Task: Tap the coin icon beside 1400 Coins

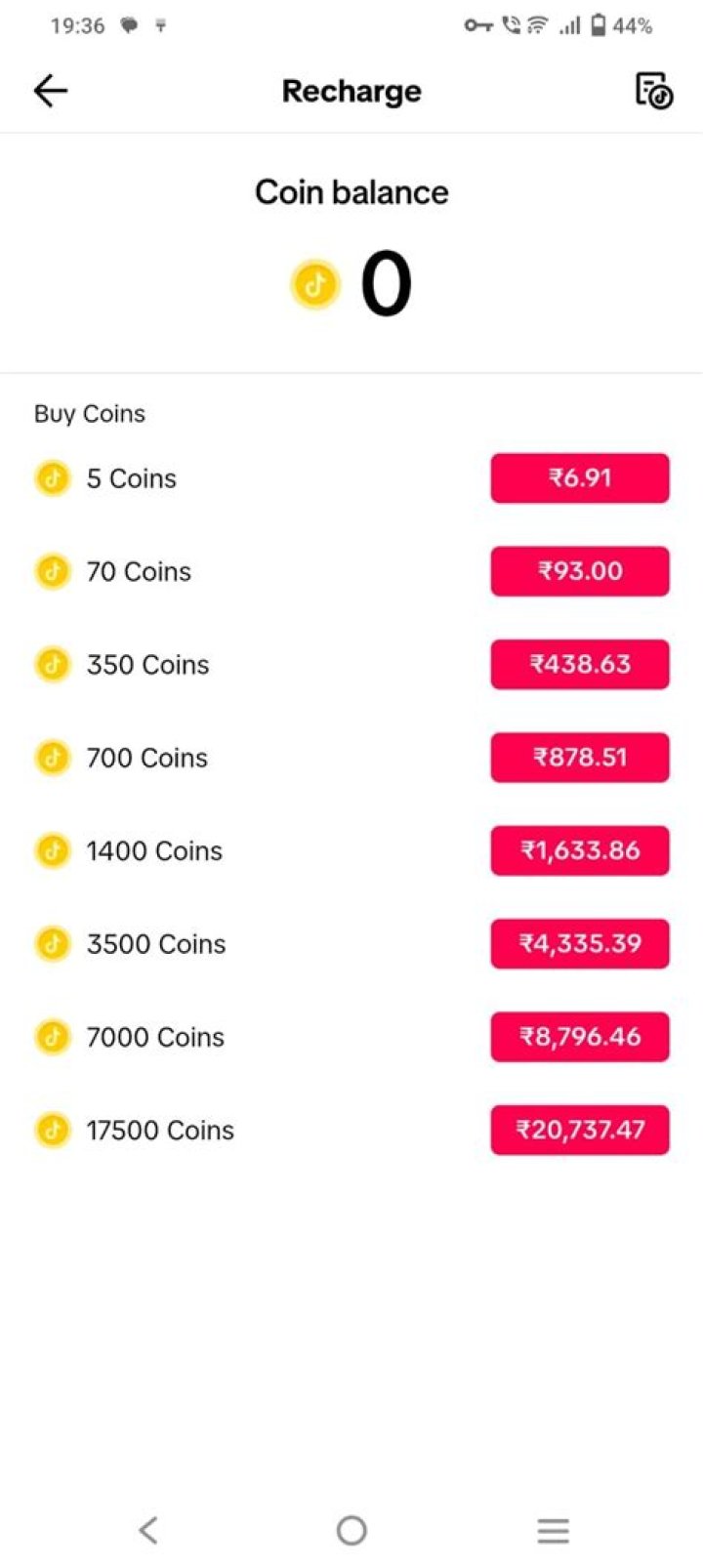Action: pos(52,850)
